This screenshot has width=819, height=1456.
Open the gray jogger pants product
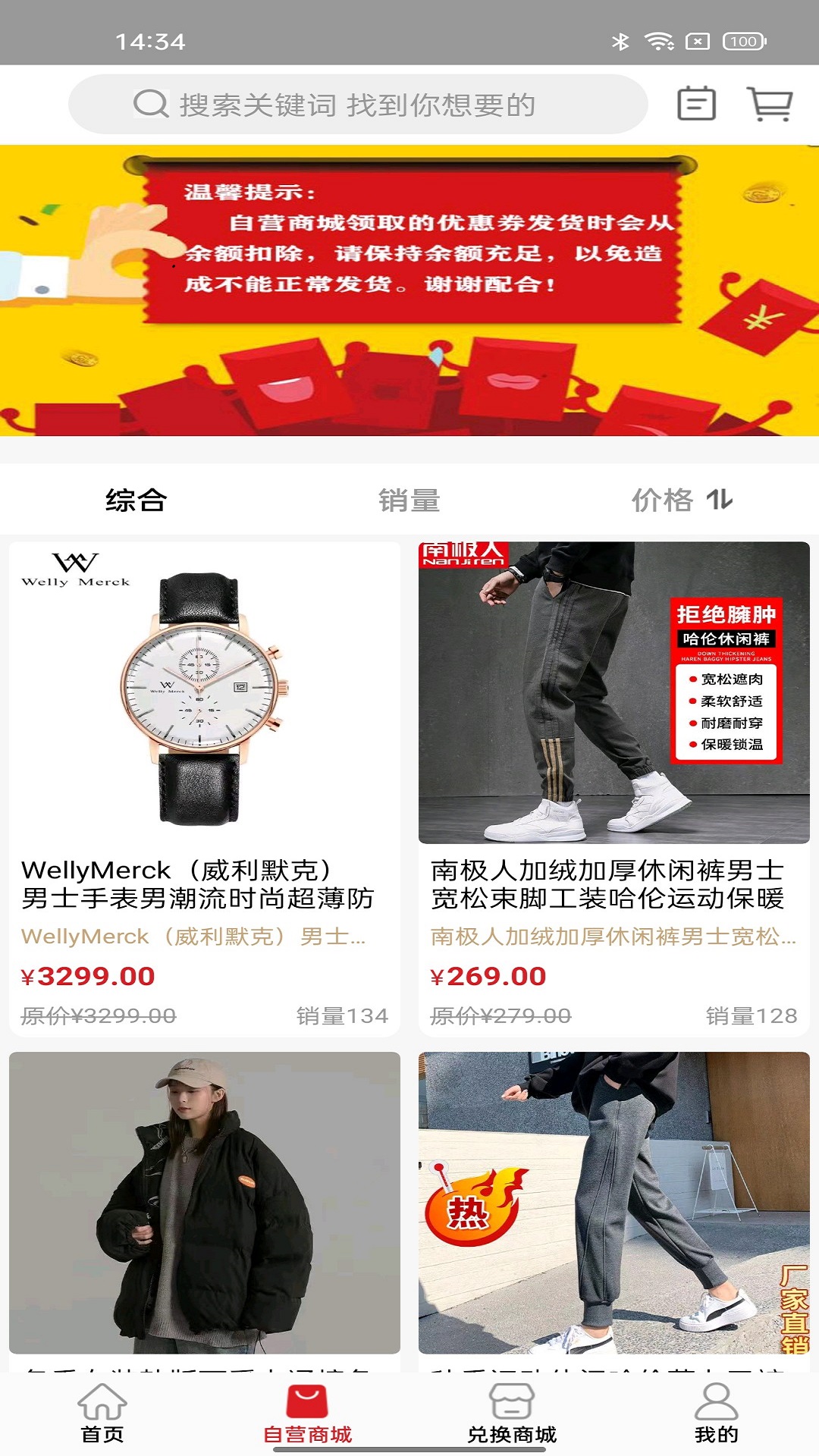click(x=614, y=1206)
